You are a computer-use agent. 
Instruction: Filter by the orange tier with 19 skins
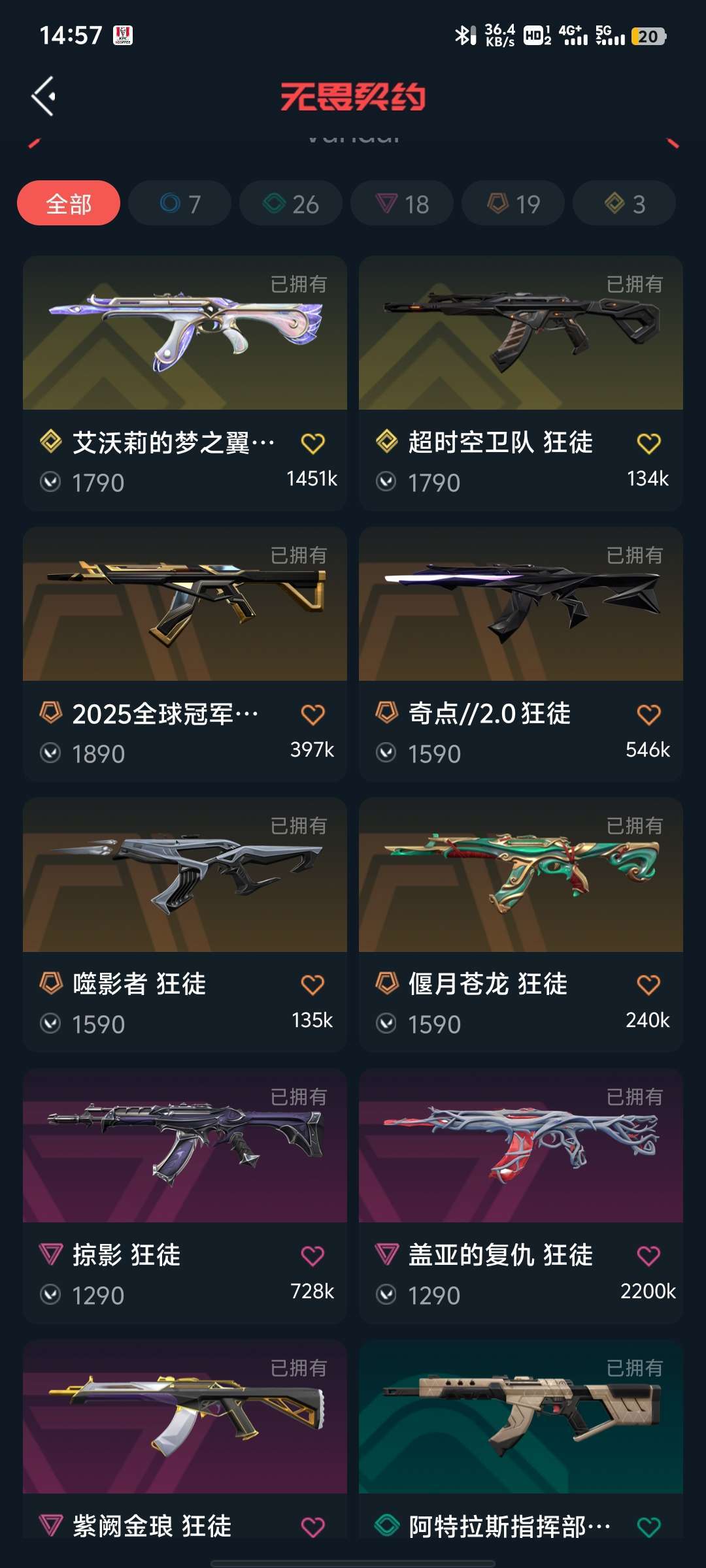(513, 204)
